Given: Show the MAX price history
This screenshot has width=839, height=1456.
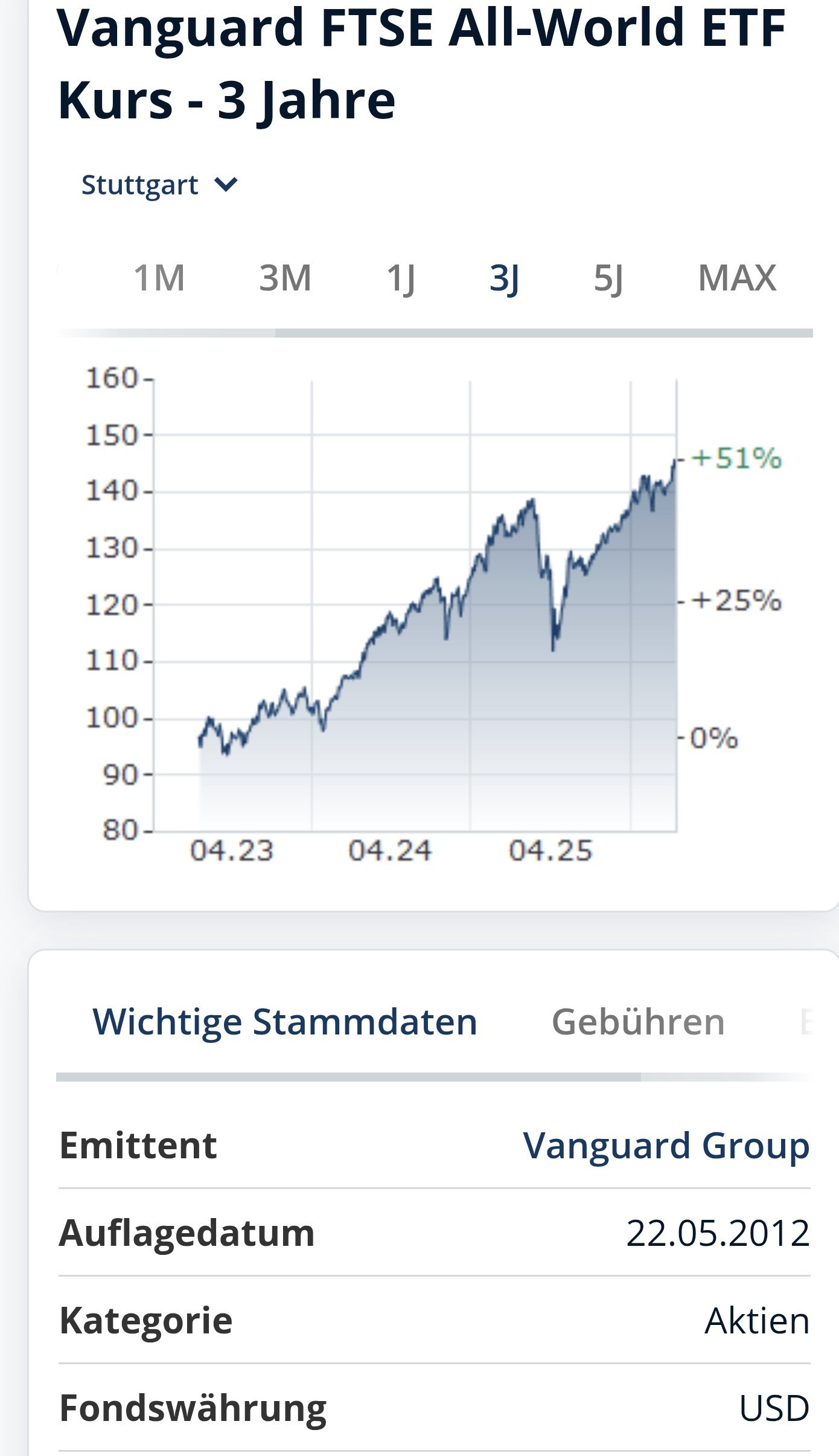Looking at the screenshot, I should [736, 278].
